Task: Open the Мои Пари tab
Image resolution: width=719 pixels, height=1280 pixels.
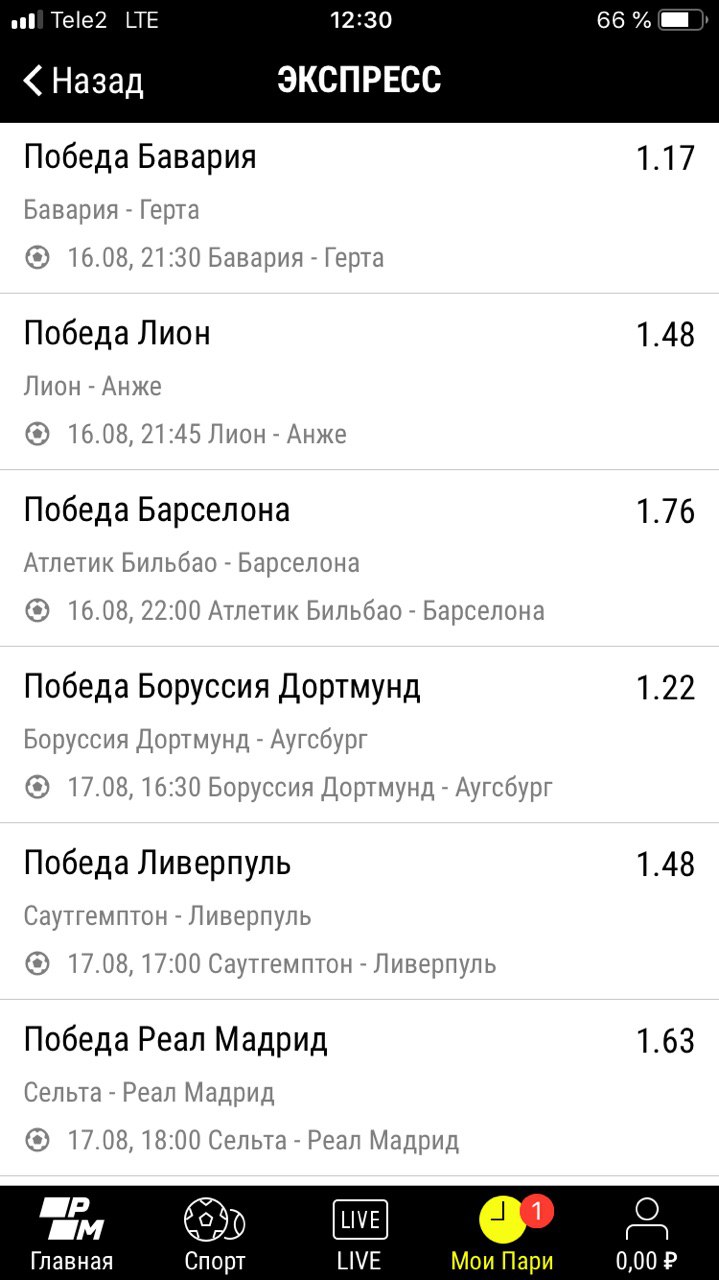Action: (x=503, y=1234)
